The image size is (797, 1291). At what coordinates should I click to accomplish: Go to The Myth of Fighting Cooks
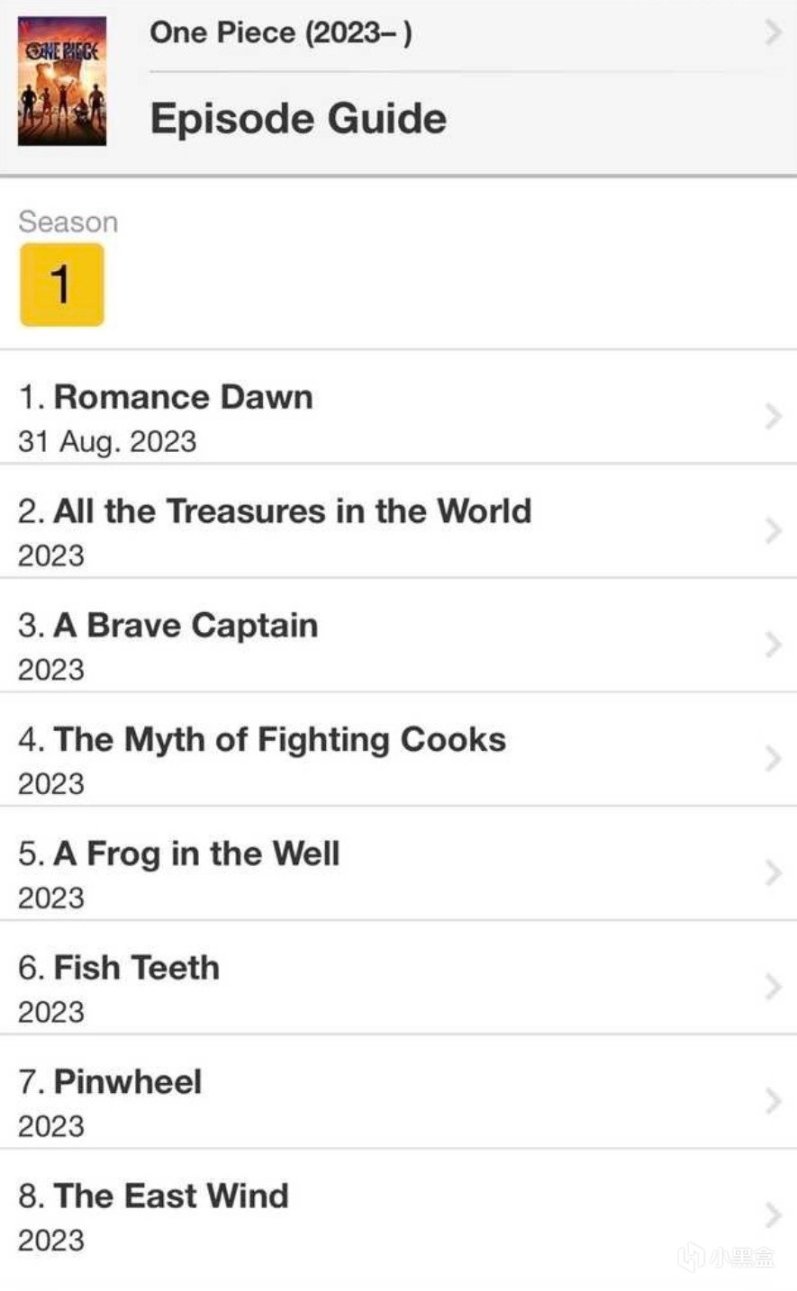point(279,740)
